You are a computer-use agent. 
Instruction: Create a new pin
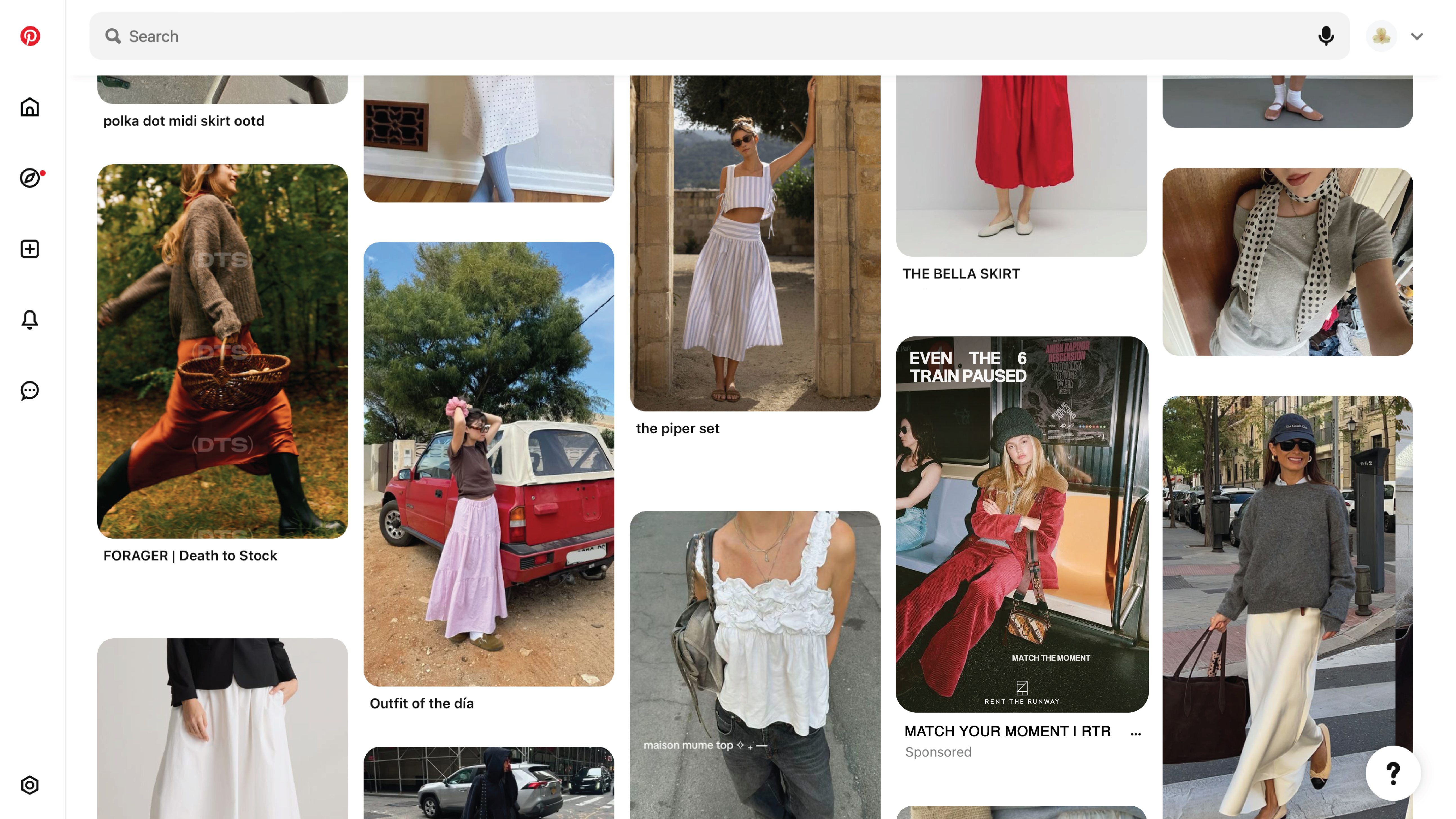30,249
